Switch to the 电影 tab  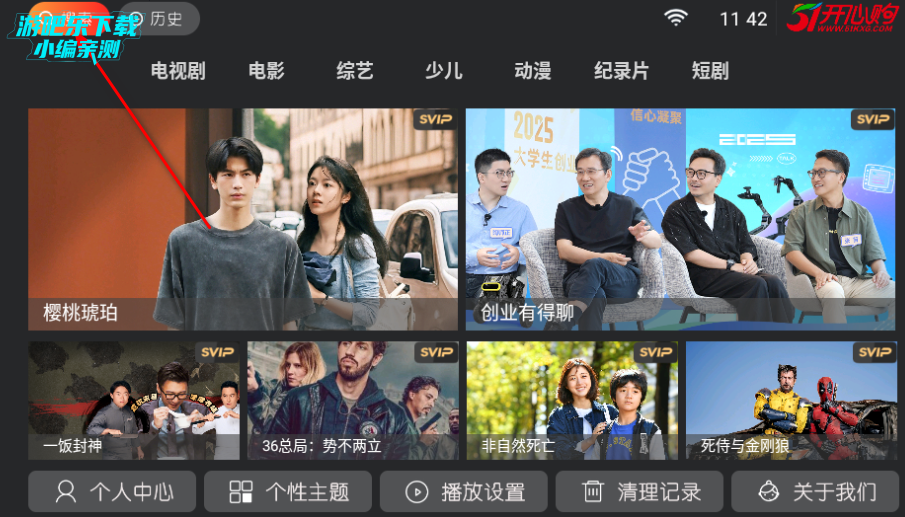[x=267, y=71]
